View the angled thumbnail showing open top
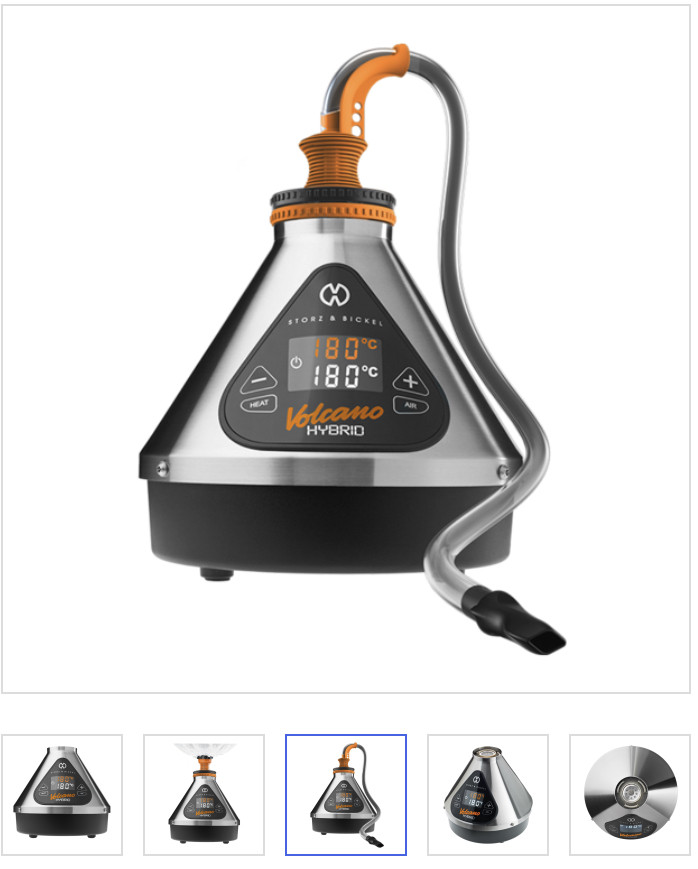Screen dimensions: 698x869 click(488, 795)
